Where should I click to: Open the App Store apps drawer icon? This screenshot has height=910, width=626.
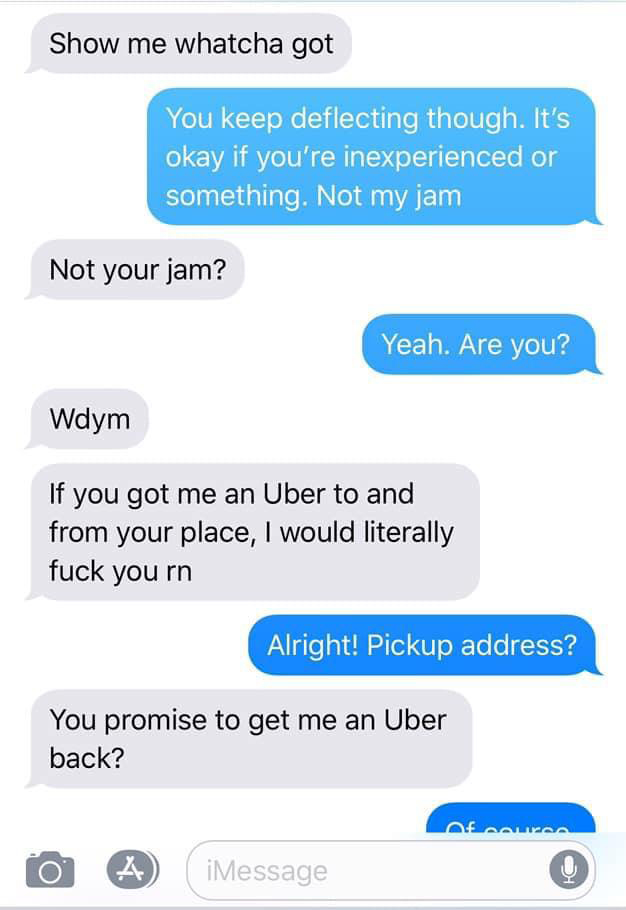[x=133, y=868]
